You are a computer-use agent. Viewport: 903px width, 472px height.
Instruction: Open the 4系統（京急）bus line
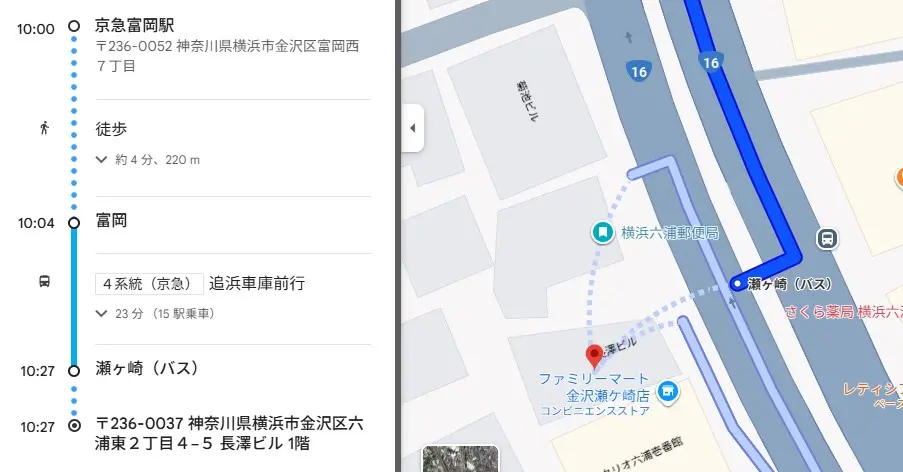tap(149, 284)
